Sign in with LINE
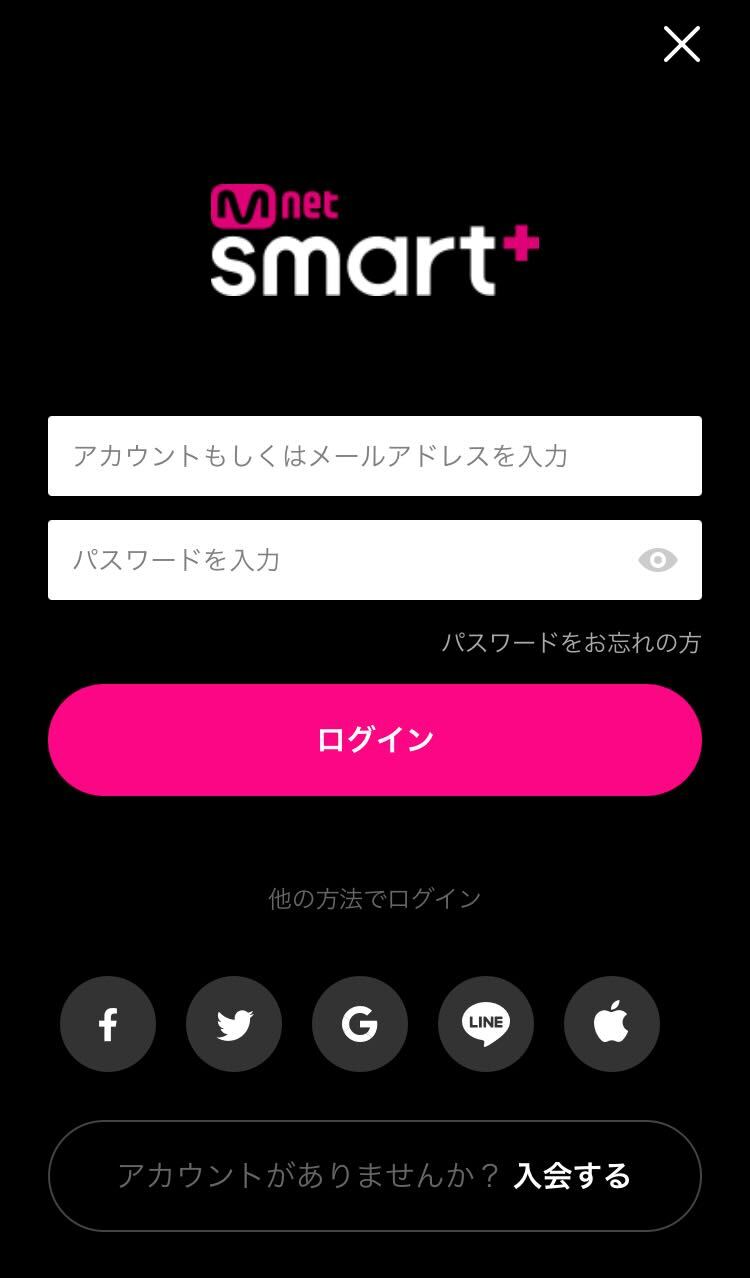The image size is (750, 1278). pos(486,1024)
